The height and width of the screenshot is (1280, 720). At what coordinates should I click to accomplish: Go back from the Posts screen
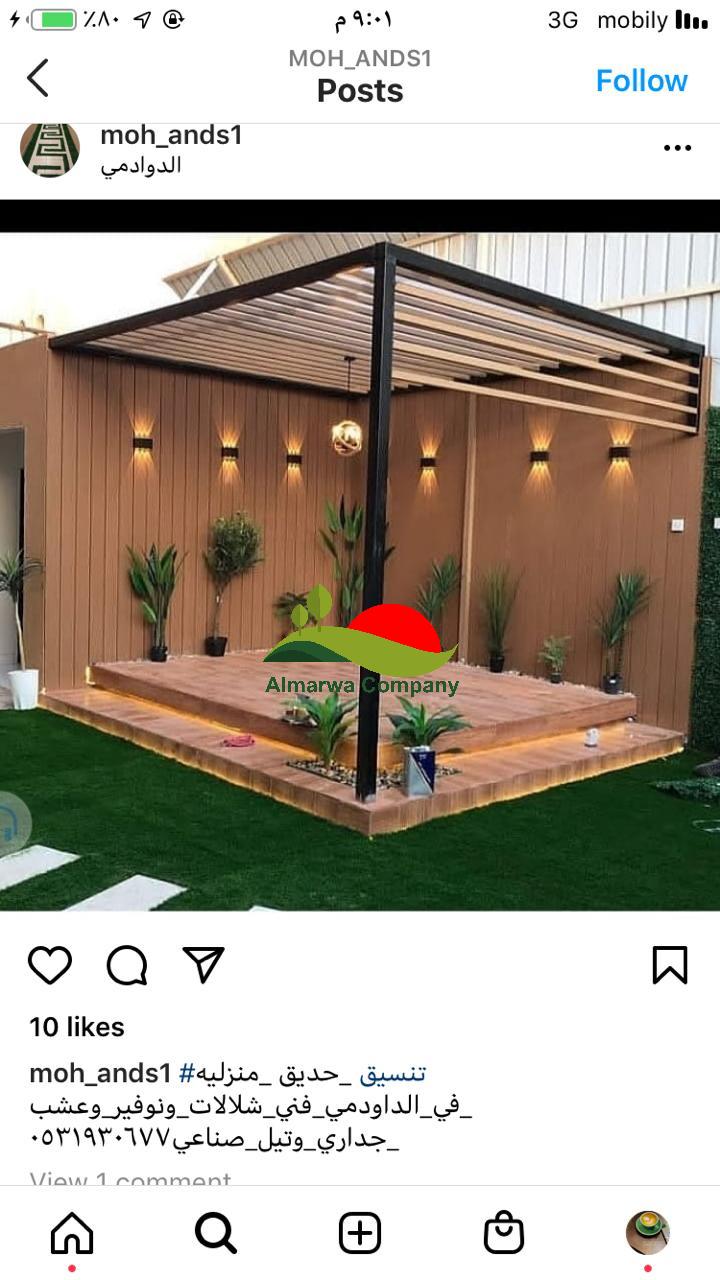38,78
